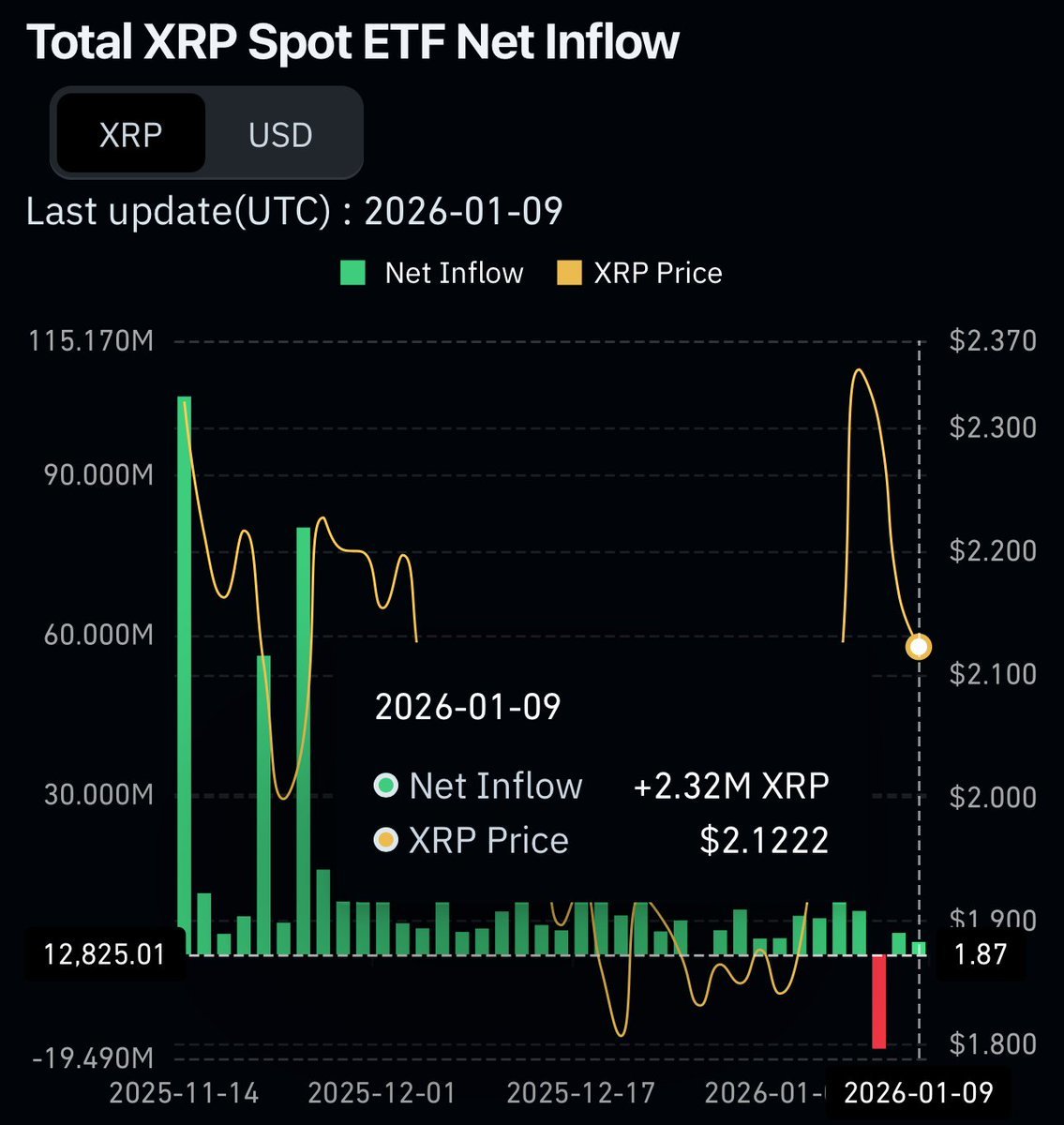This screenshot has height=1125, width=1064.
Task: Select the highlighted price marker circle on the chart
Action: 919,645
